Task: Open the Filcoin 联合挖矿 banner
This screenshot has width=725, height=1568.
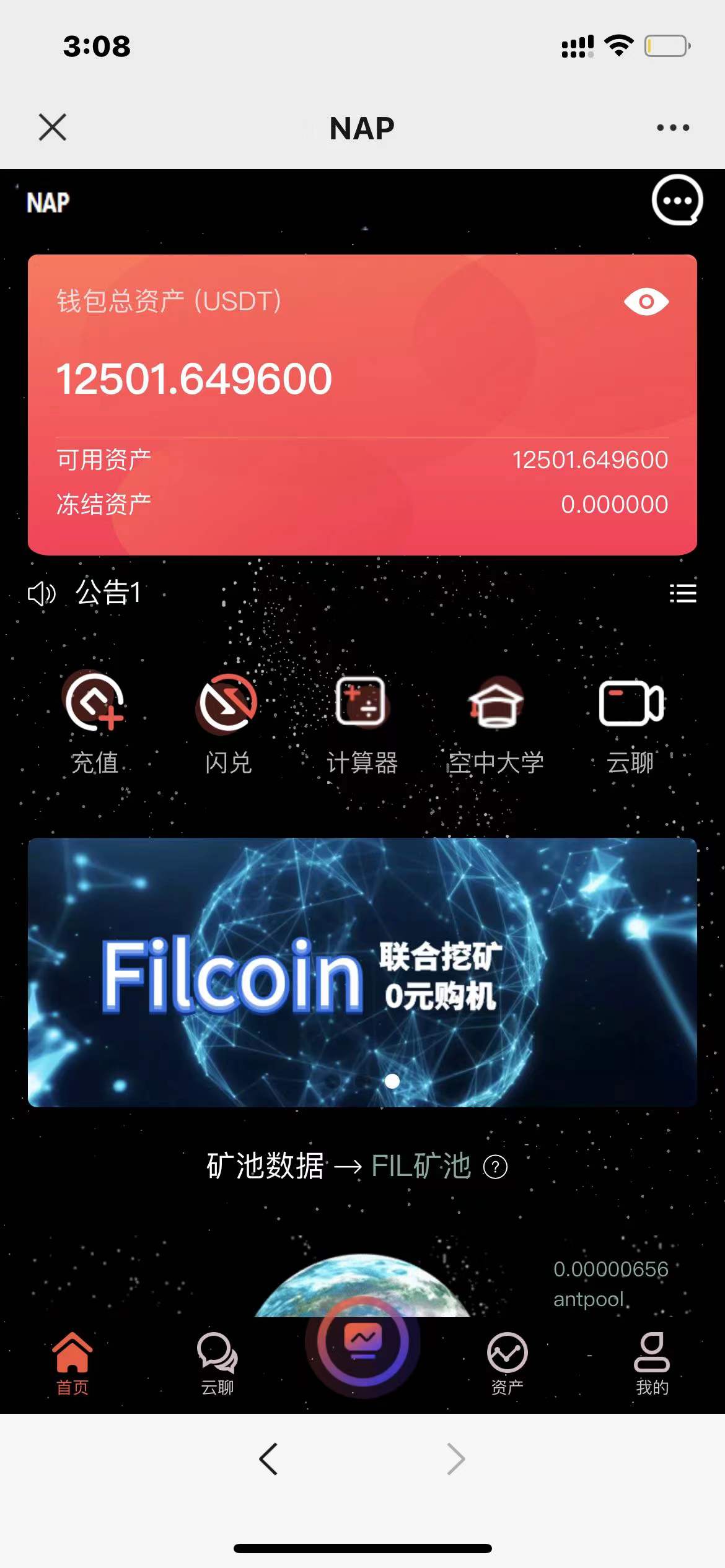Action: click(362, 972)
